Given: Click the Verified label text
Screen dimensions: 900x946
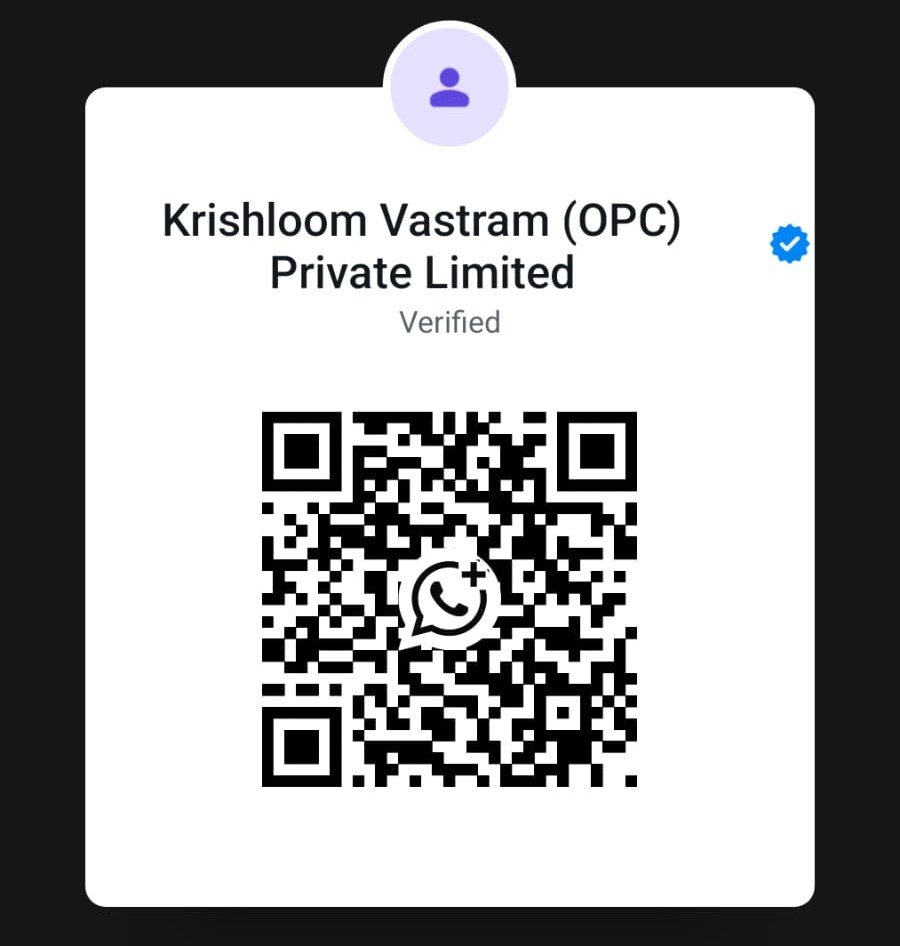Looking at the screenshot, I should (x=449, y=322).
